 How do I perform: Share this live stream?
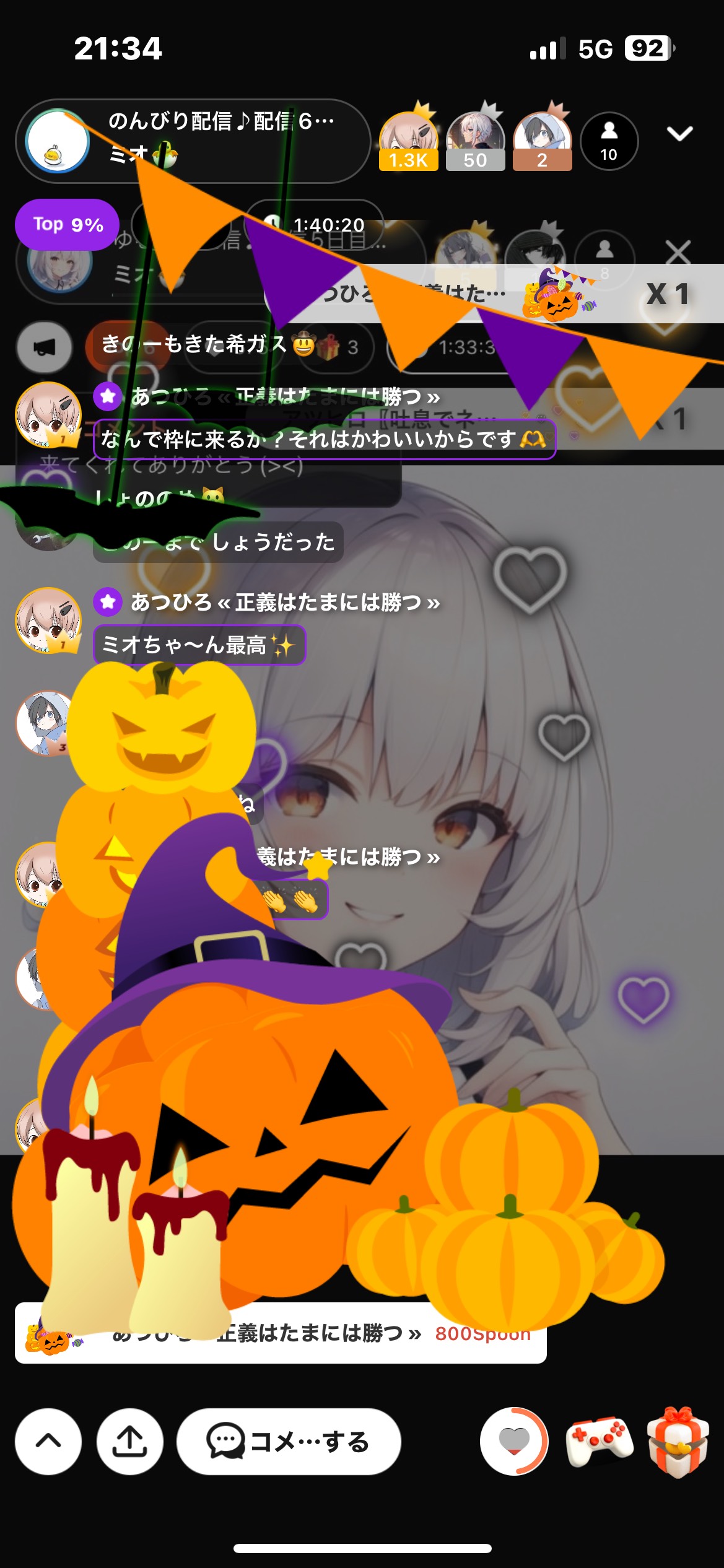click(x=130, y=1441)
